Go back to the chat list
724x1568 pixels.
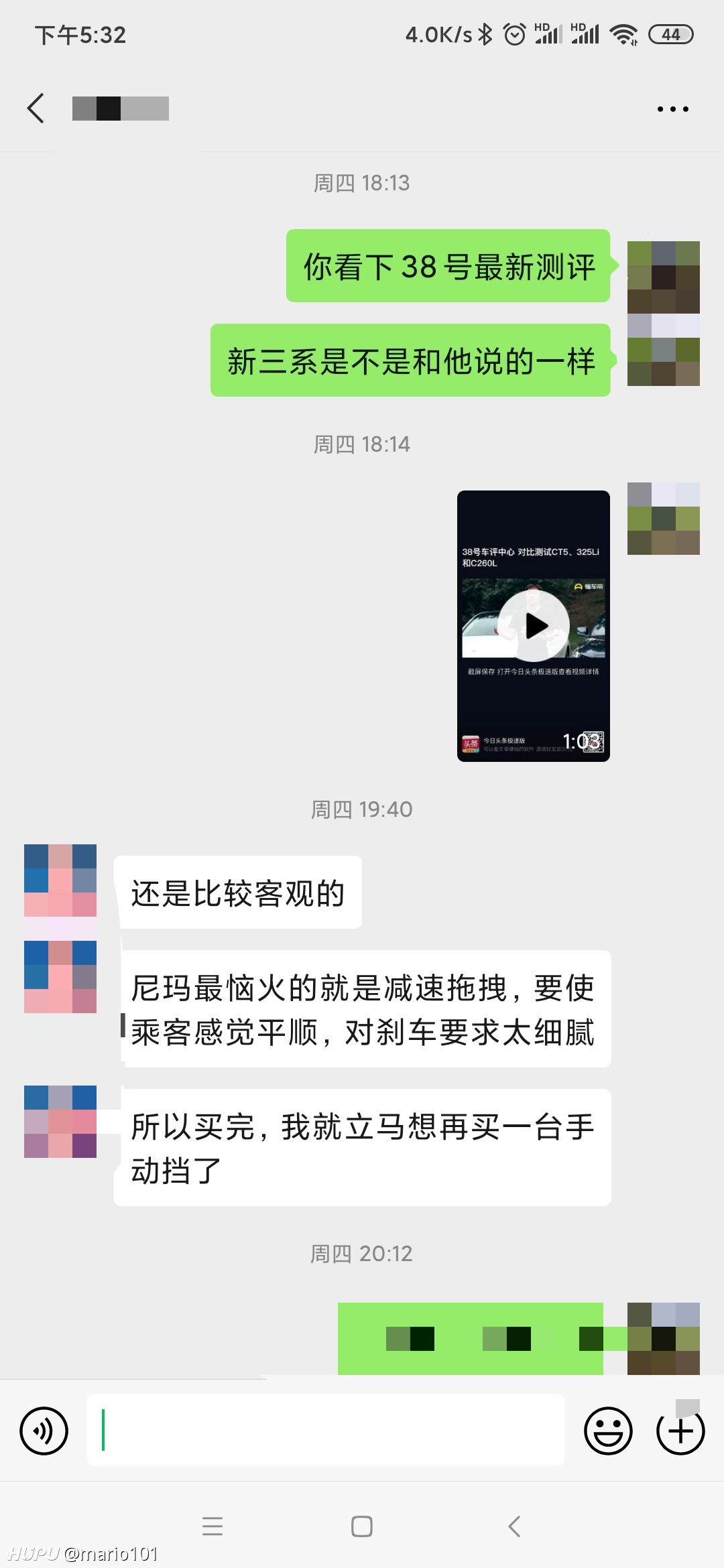(36, 108)
